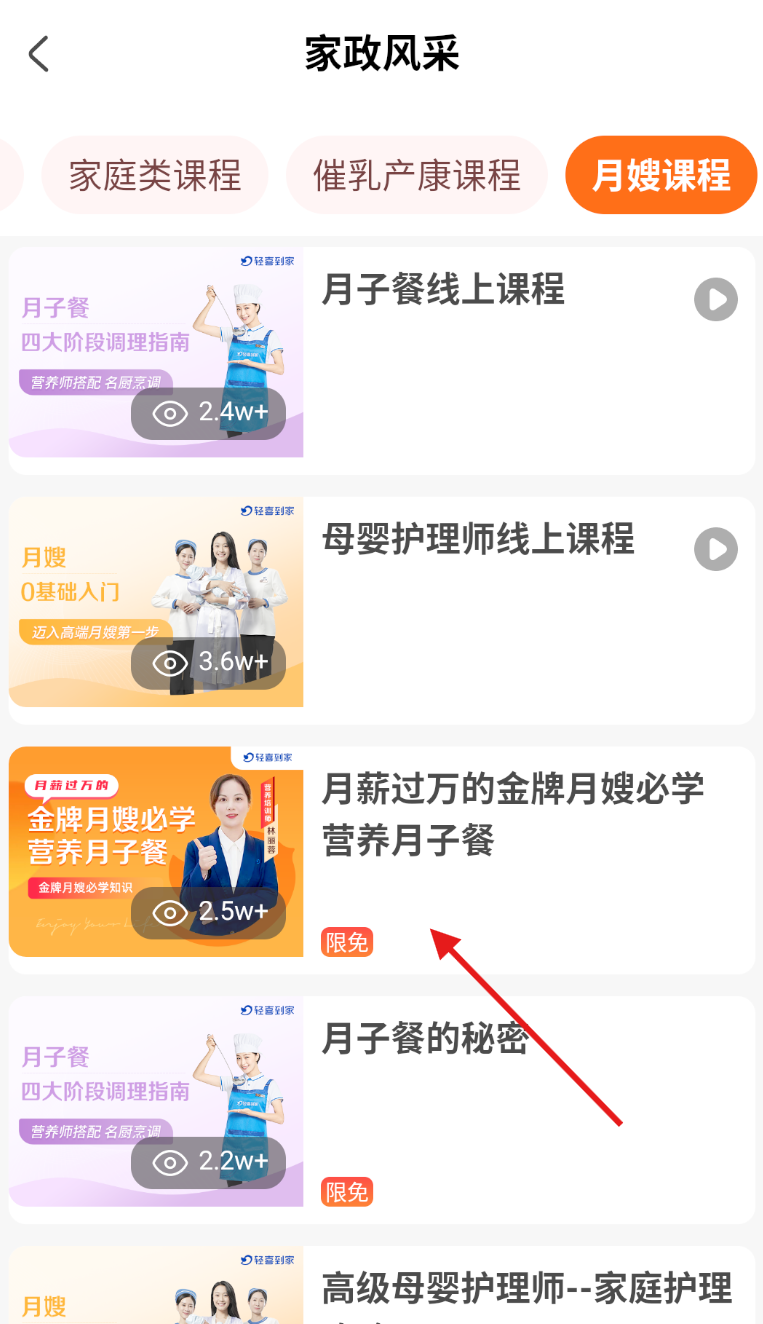Switch to the 家庭类课程 tab

click(155, 176)
